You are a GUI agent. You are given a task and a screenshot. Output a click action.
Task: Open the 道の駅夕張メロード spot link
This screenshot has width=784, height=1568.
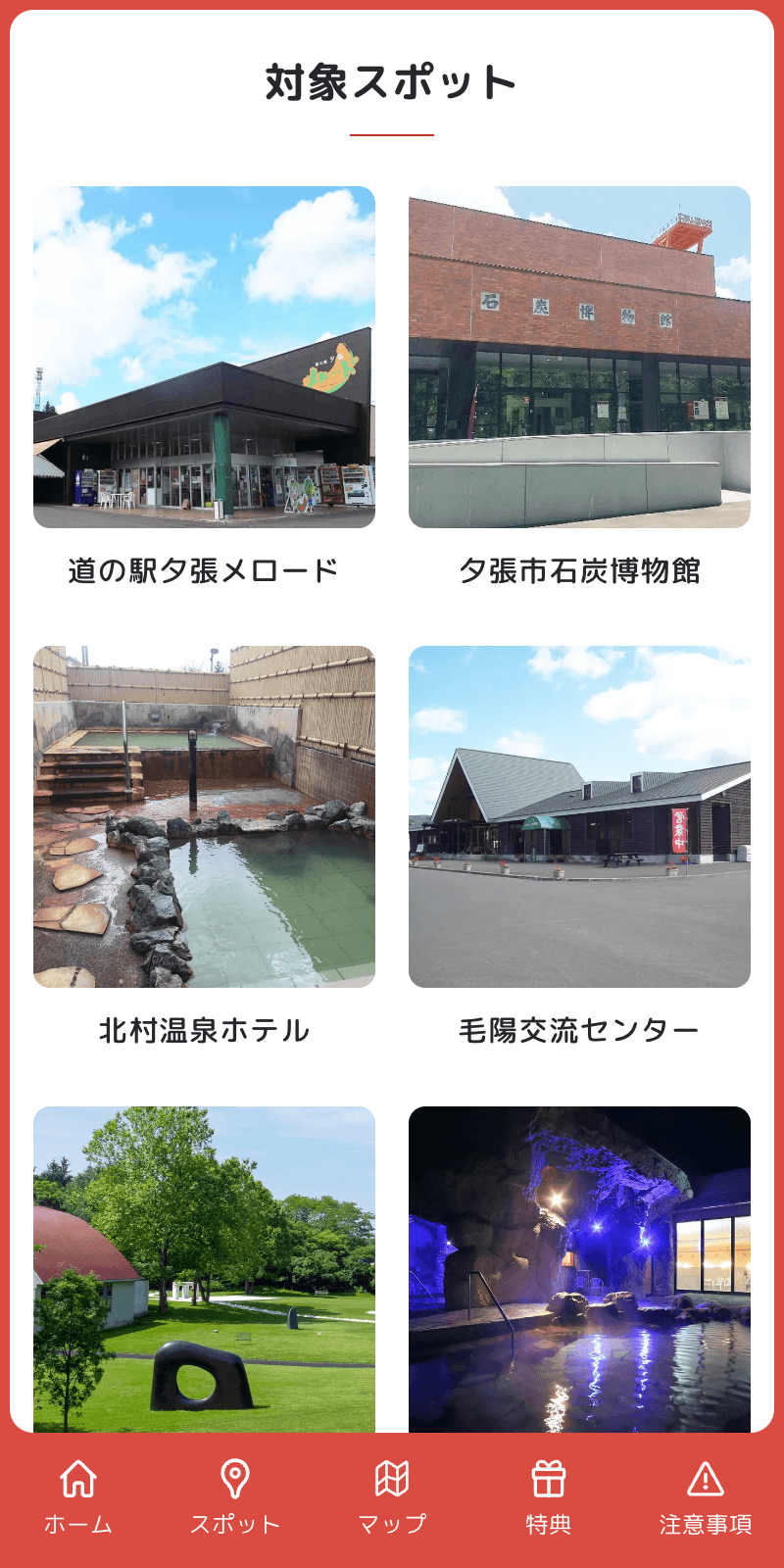[x=205, y=568]
